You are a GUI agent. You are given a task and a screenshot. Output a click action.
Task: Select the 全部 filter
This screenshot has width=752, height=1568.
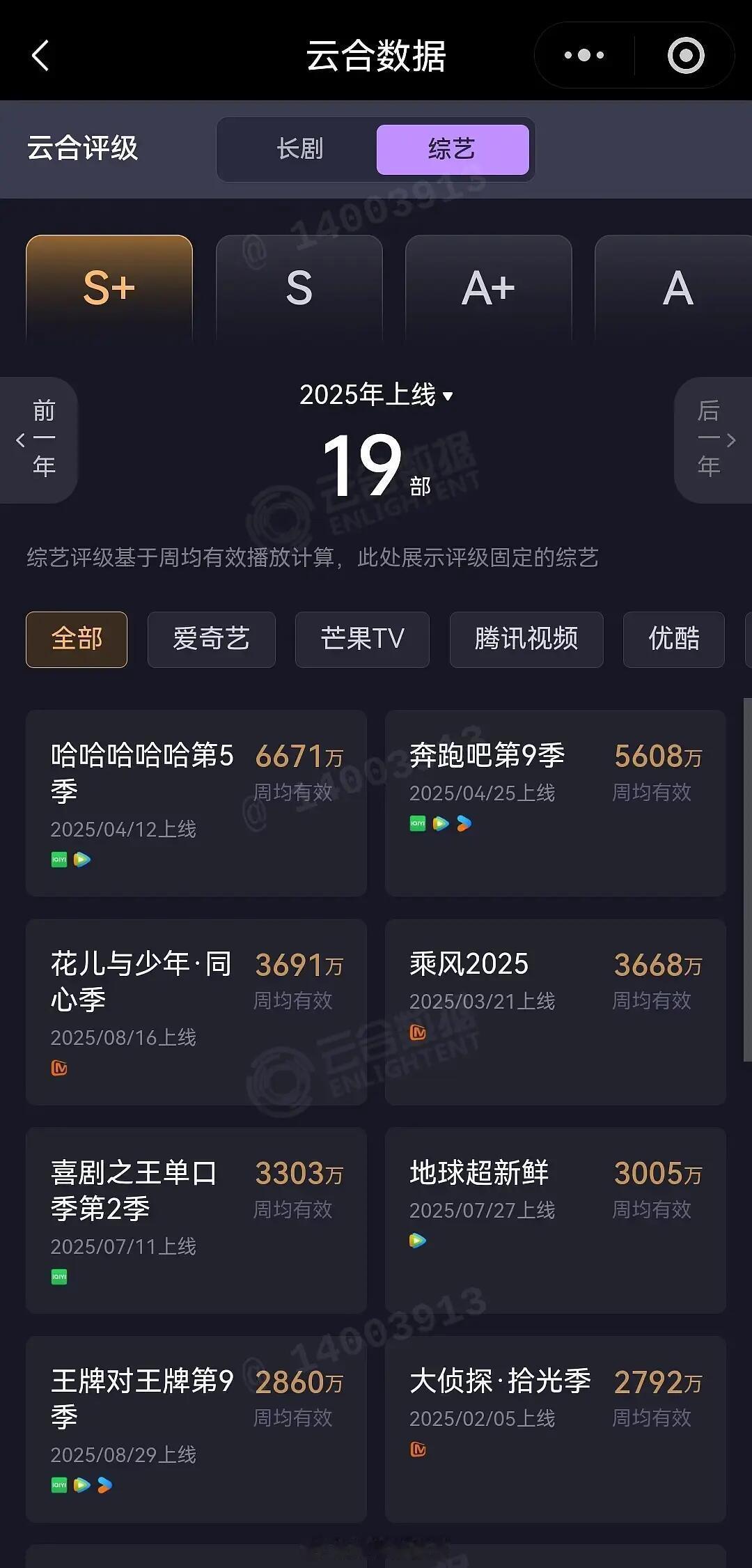coord(76,639)
